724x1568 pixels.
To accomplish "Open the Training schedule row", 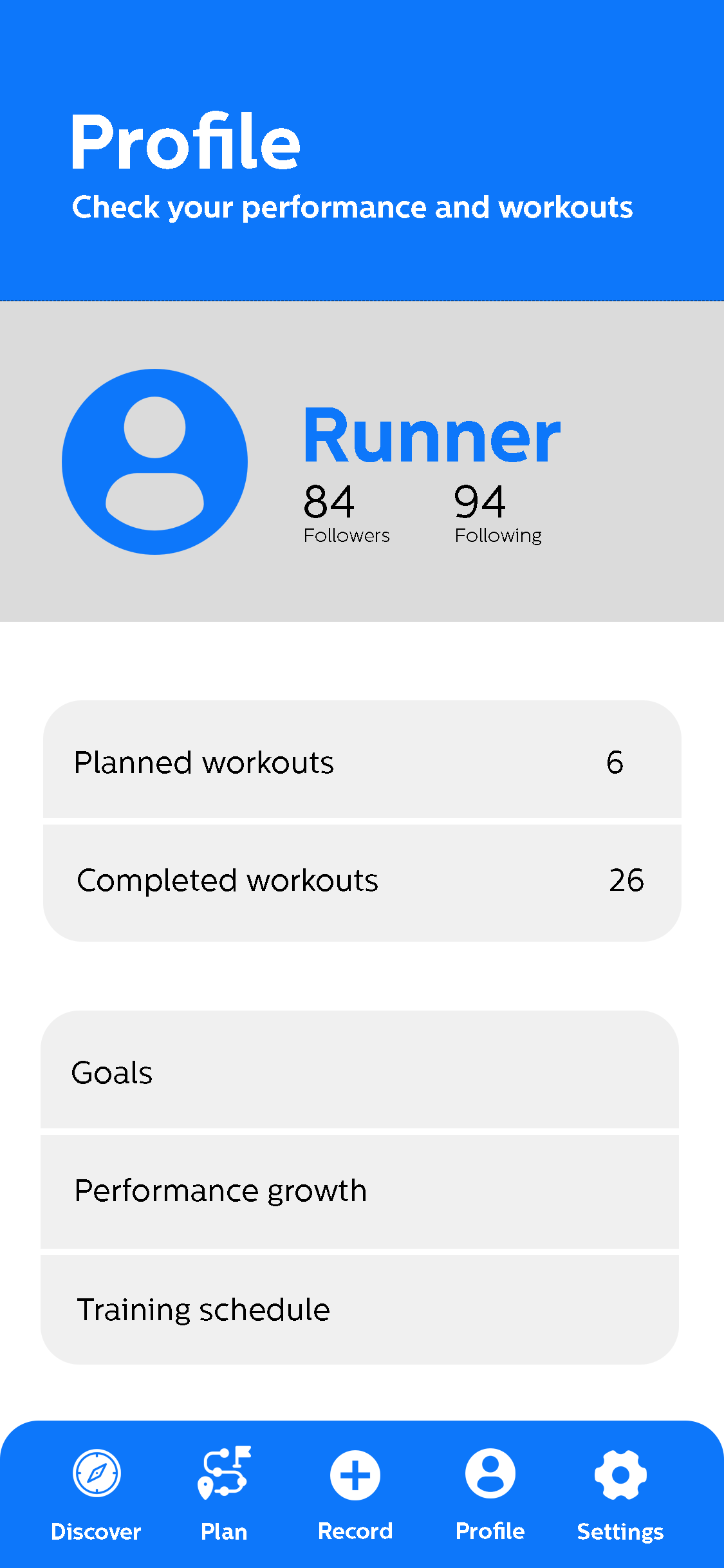I will [x=359, y=1309].
